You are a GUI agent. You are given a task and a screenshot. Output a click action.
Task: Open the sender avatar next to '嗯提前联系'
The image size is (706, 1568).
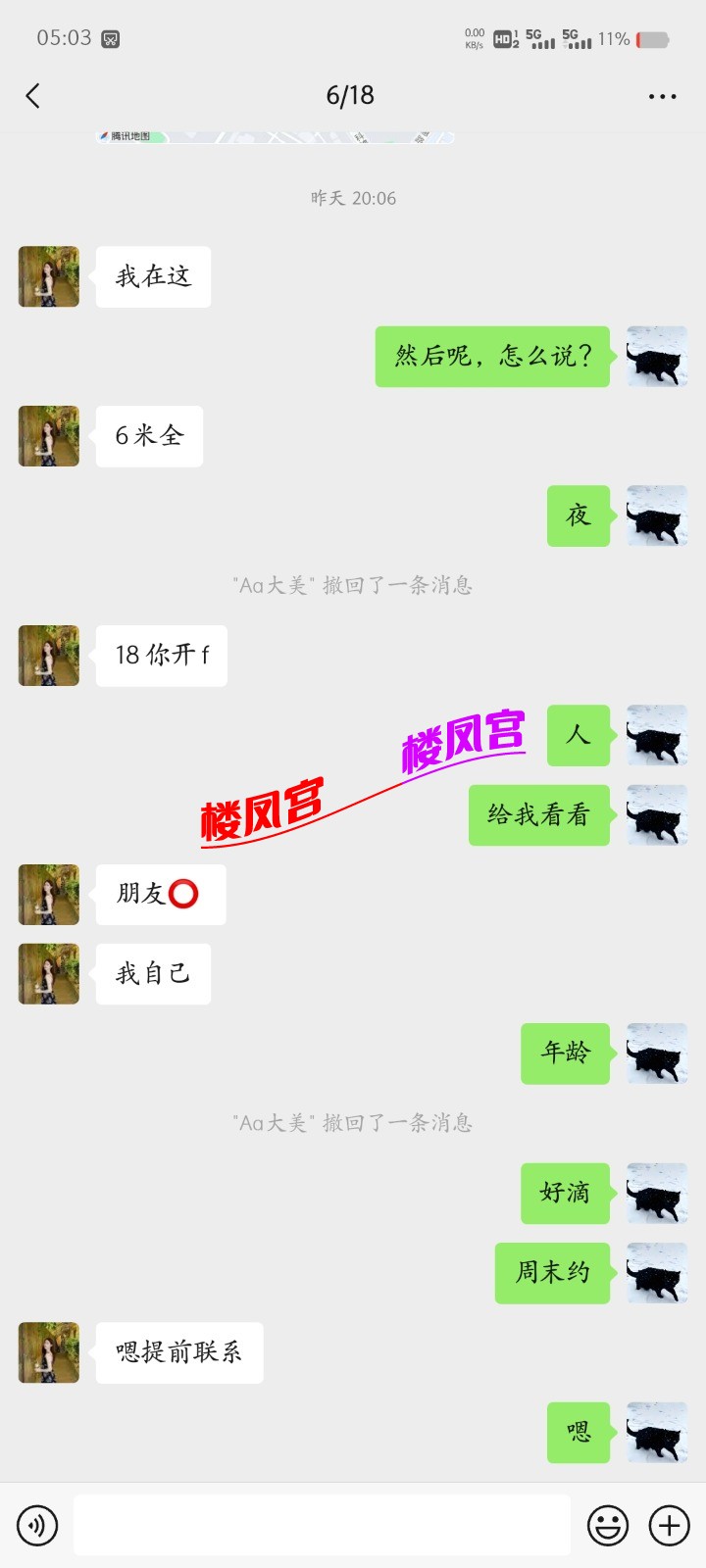pos(49,1352)
